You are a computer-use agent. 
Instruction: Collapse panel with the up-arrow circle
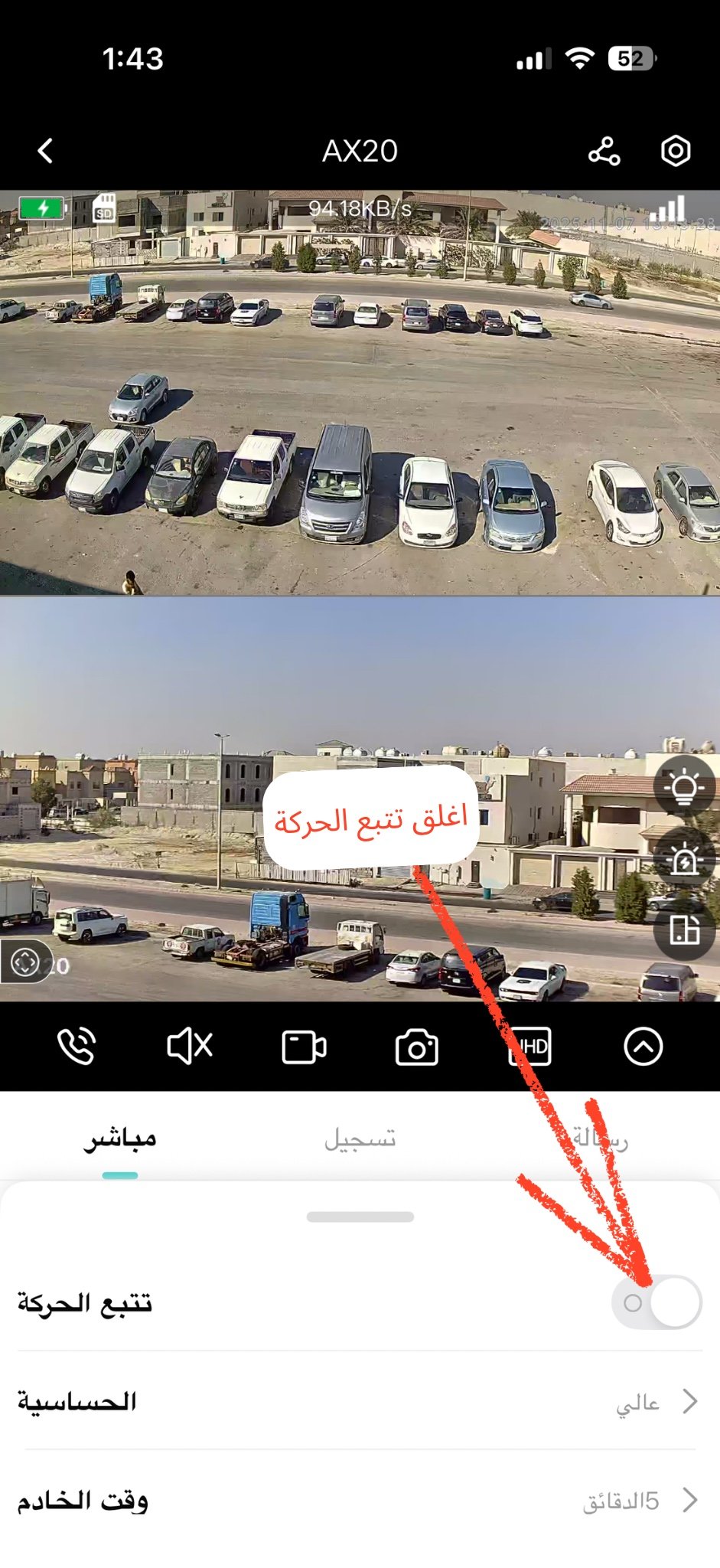[643, 1047]
